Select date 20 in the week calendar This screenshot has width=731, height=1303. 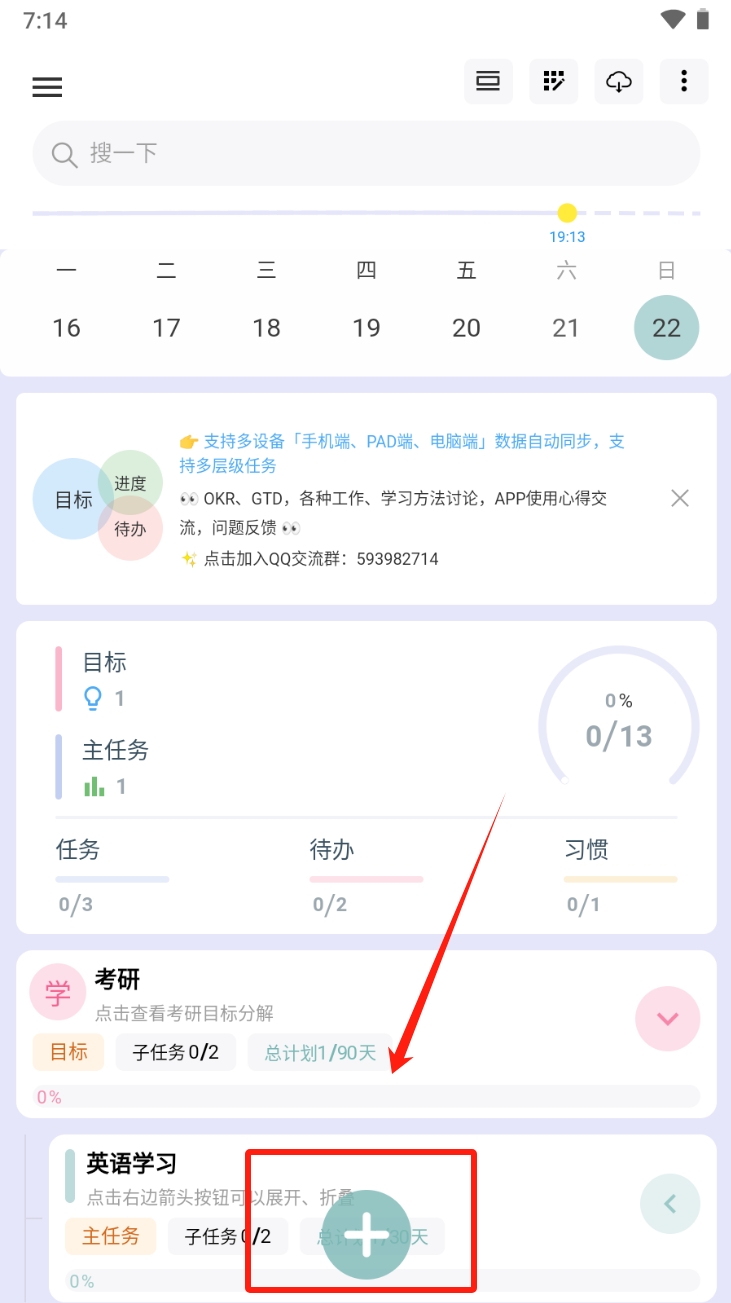[x=466, y=327]
